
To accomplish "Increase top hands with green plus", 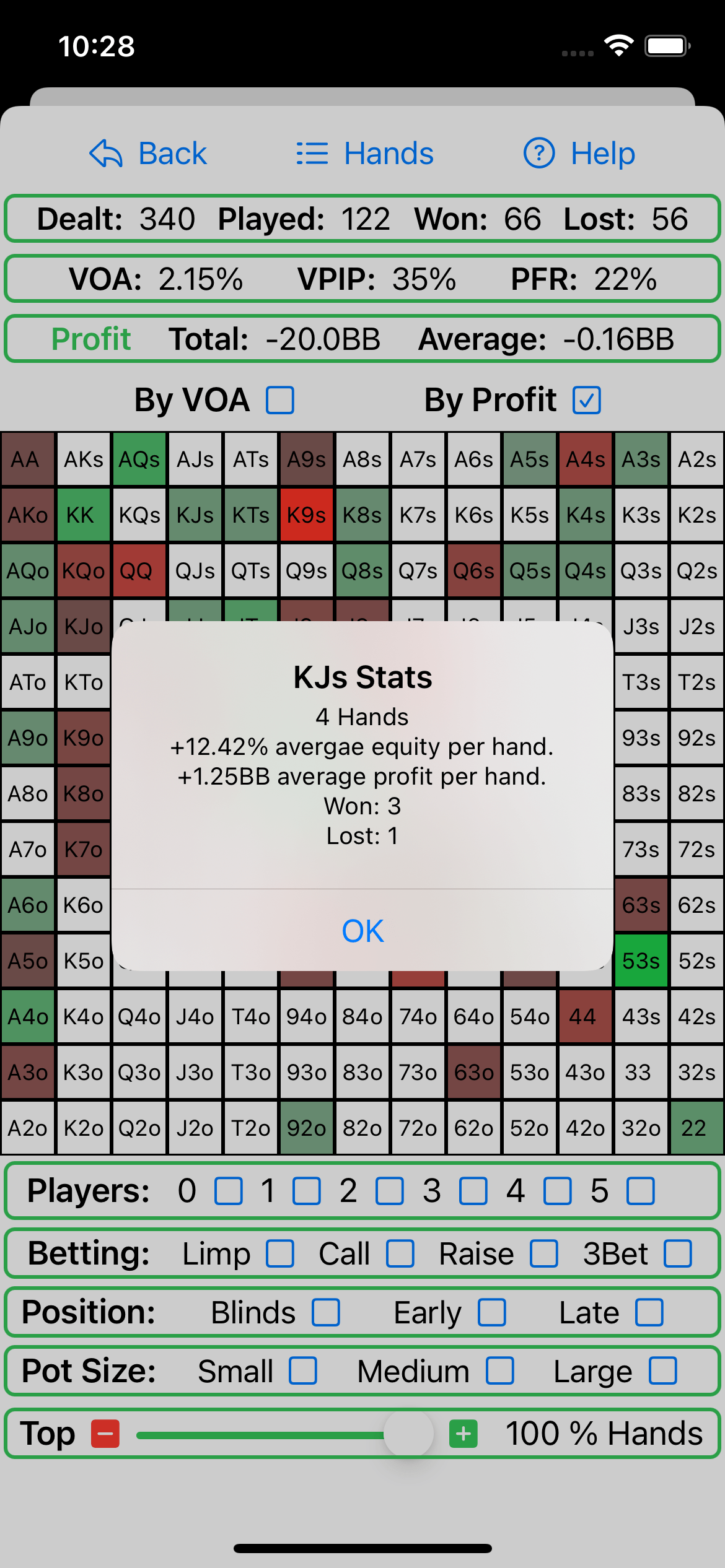I will click(x=464, y=1434).
